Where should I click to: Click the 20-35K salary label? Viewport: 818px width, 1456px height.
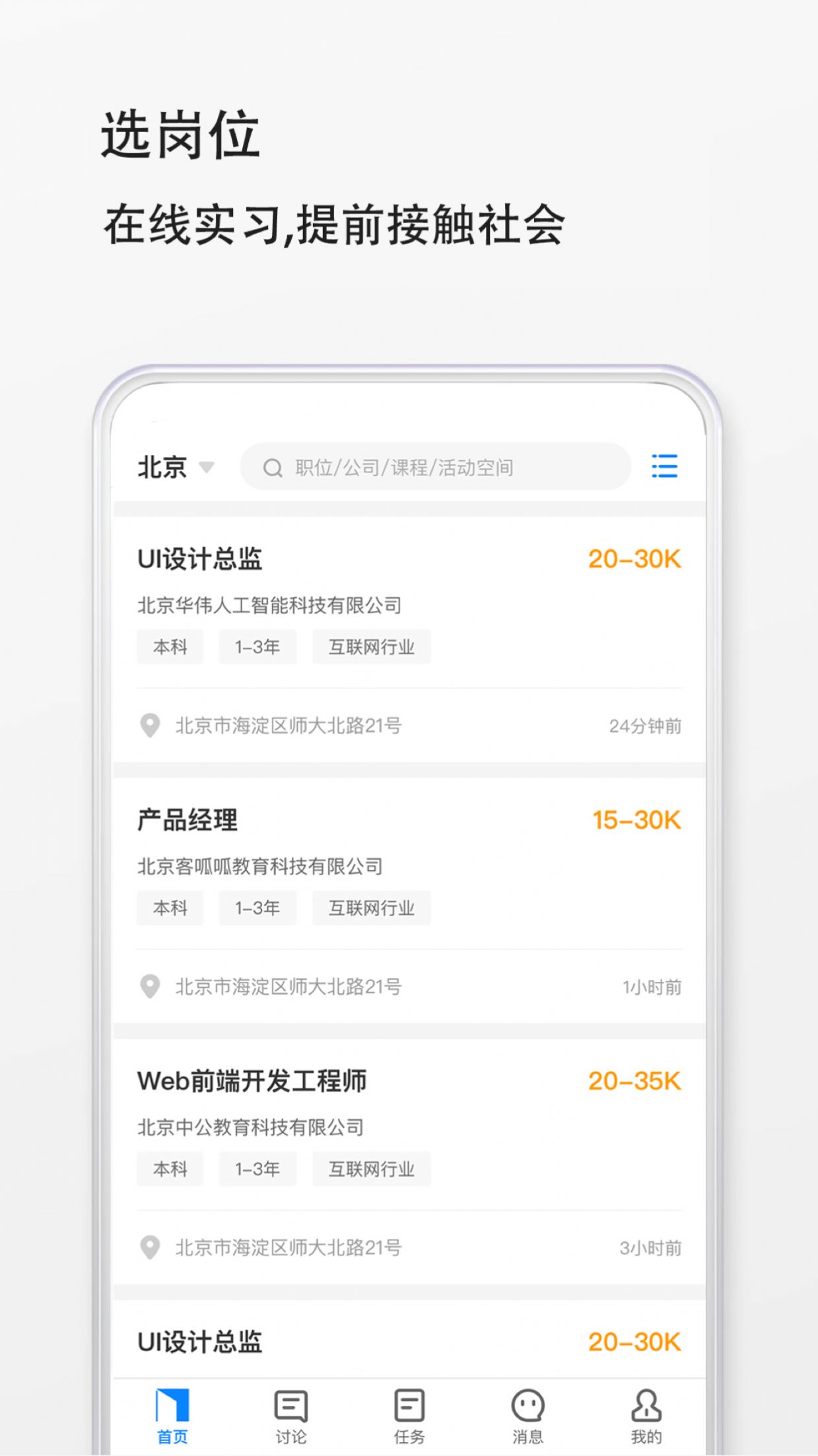click(635, 1082)
